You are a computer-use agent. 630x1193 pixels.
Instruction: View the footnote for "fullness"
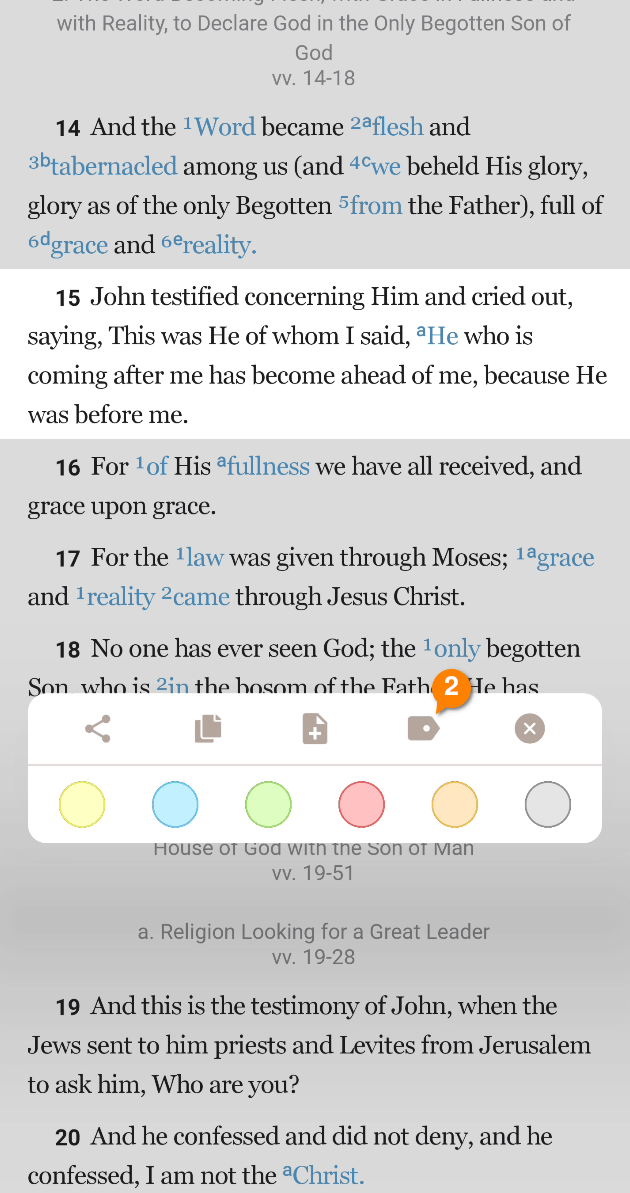coord(268,467)
